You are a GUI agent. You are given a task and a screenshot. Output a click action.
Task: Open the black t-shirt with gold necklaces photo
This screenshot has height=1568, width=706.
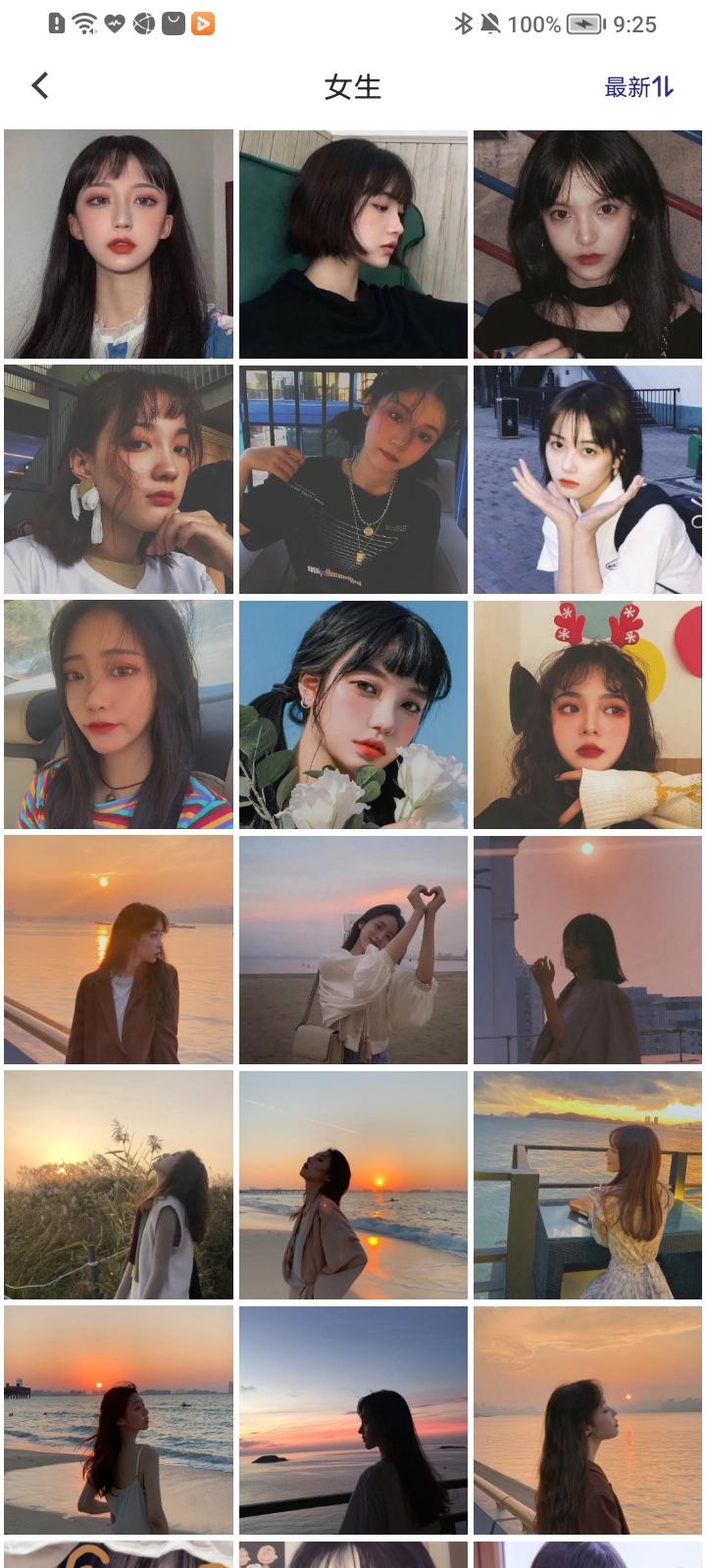353,479
